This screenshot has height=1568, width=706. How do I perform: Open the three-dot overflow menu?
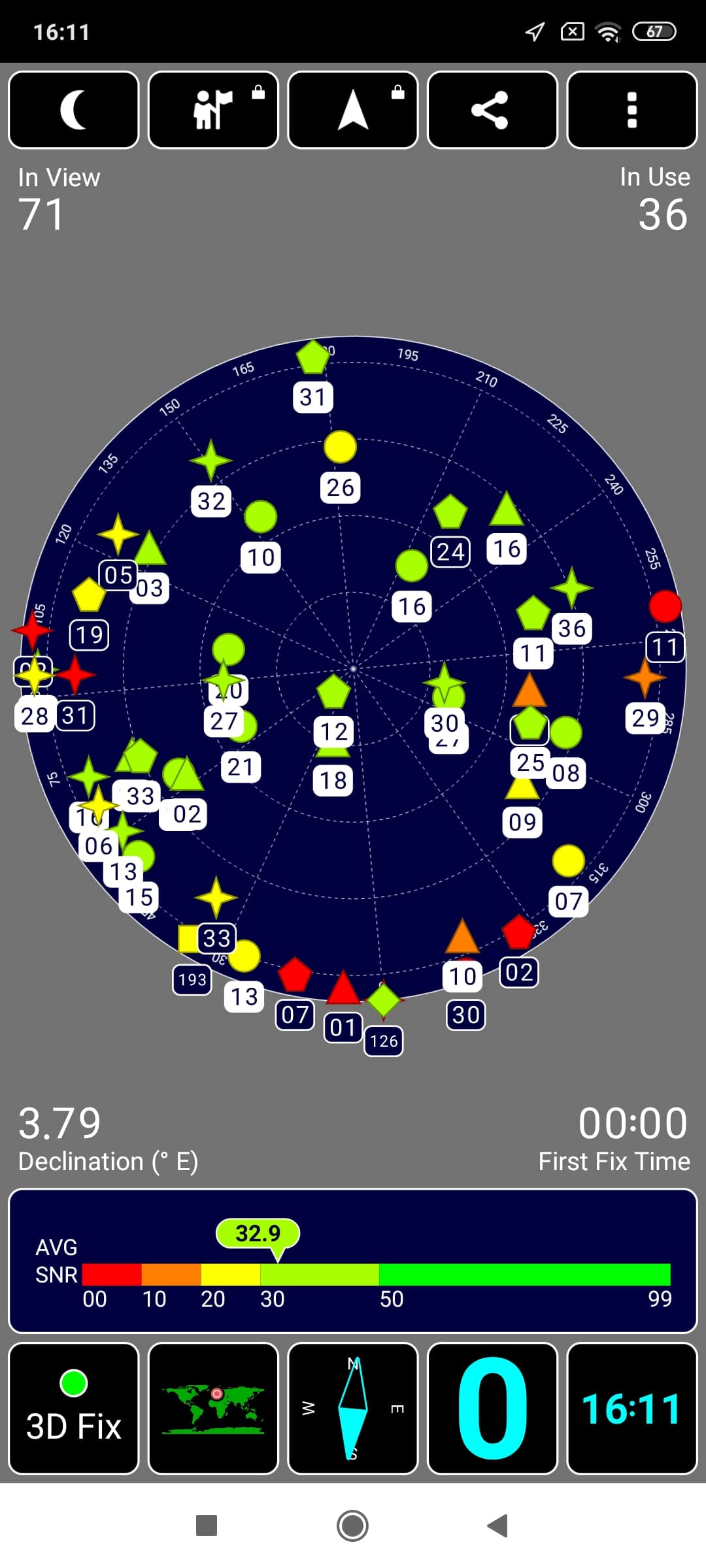coord(632,110)
